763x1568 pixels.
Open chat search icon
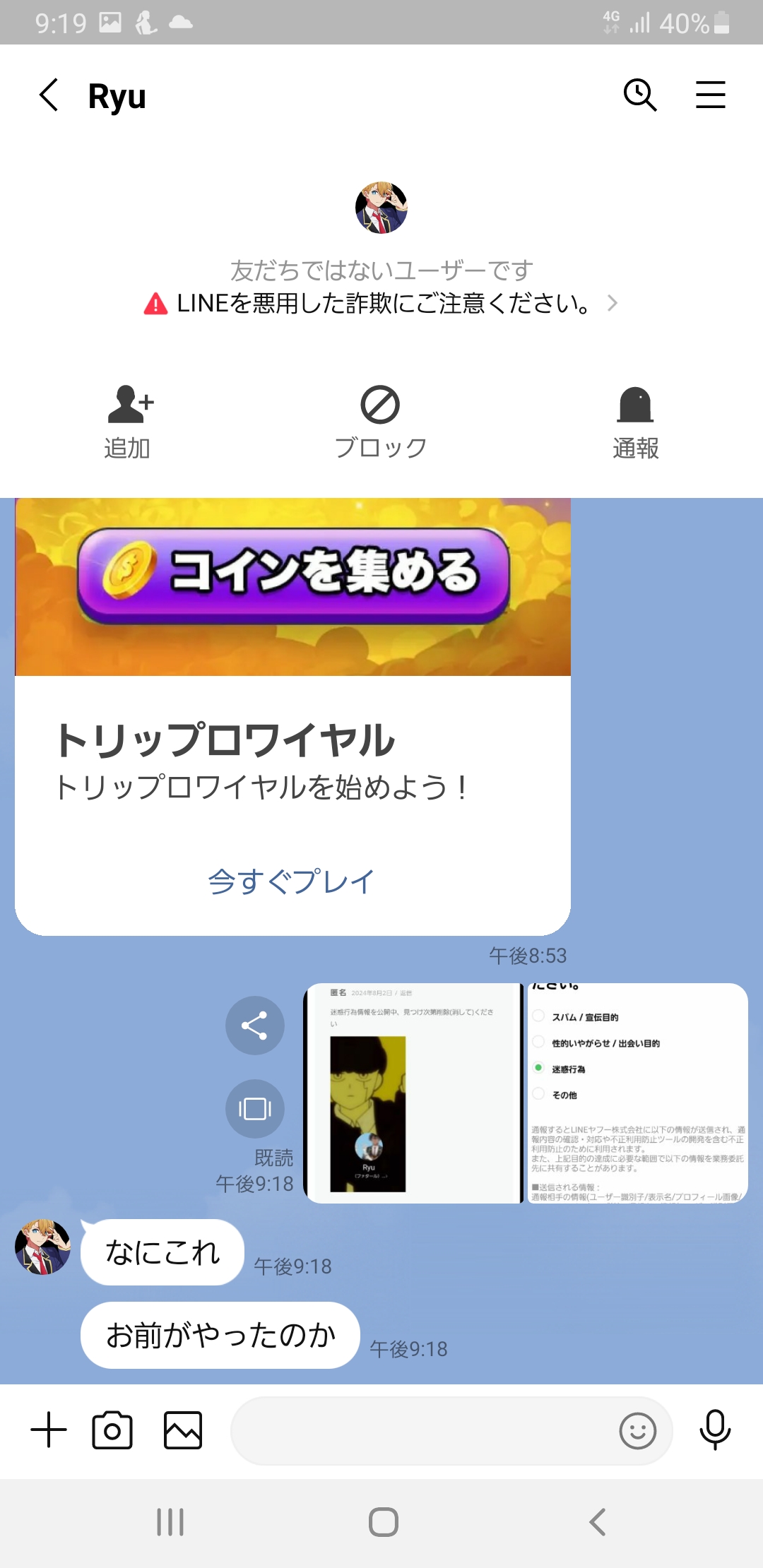pyautogui.click(x=640, y=95)
